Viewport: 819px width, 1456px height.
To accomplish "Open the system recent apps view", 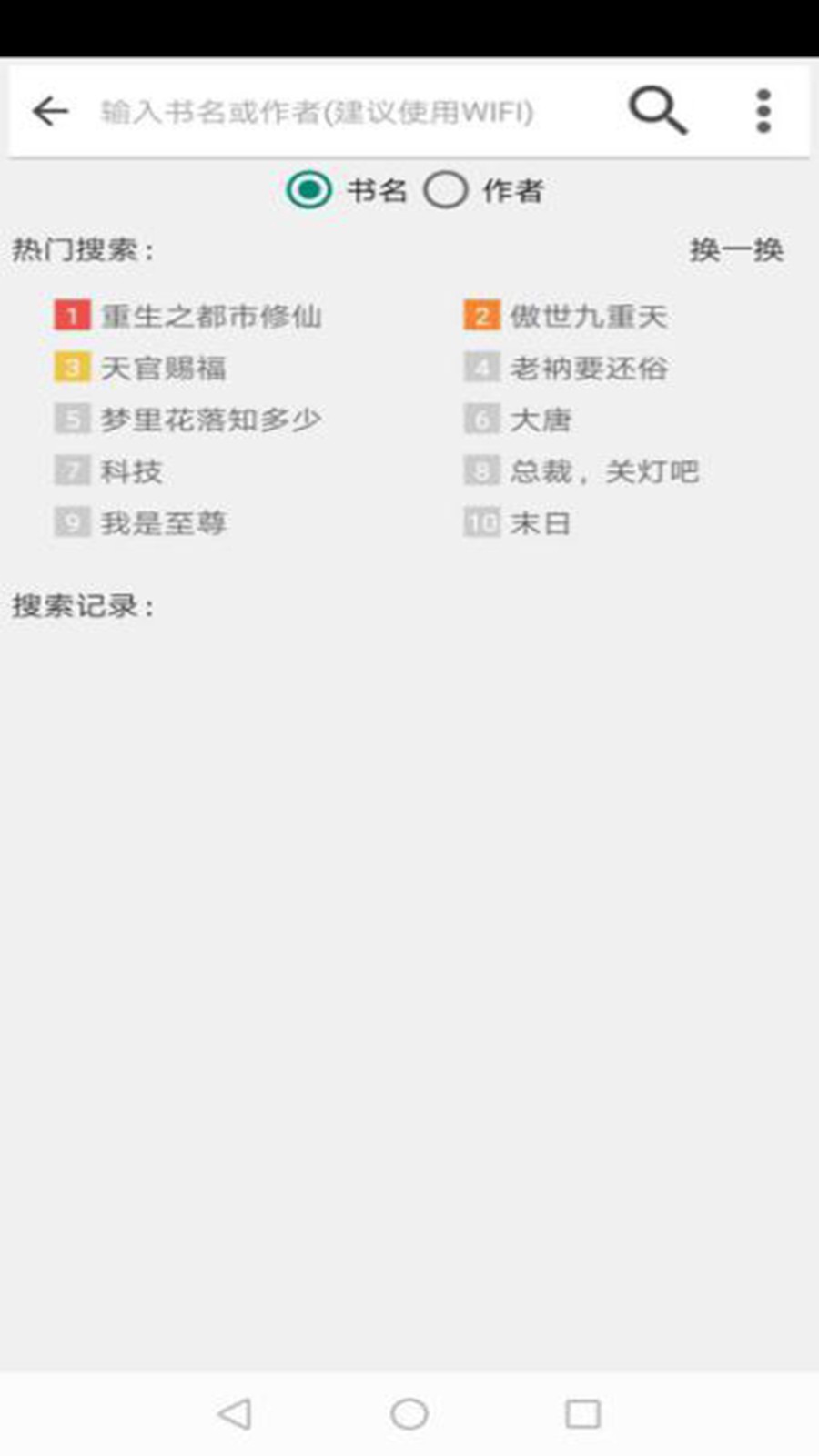I will coord(582,1413).
